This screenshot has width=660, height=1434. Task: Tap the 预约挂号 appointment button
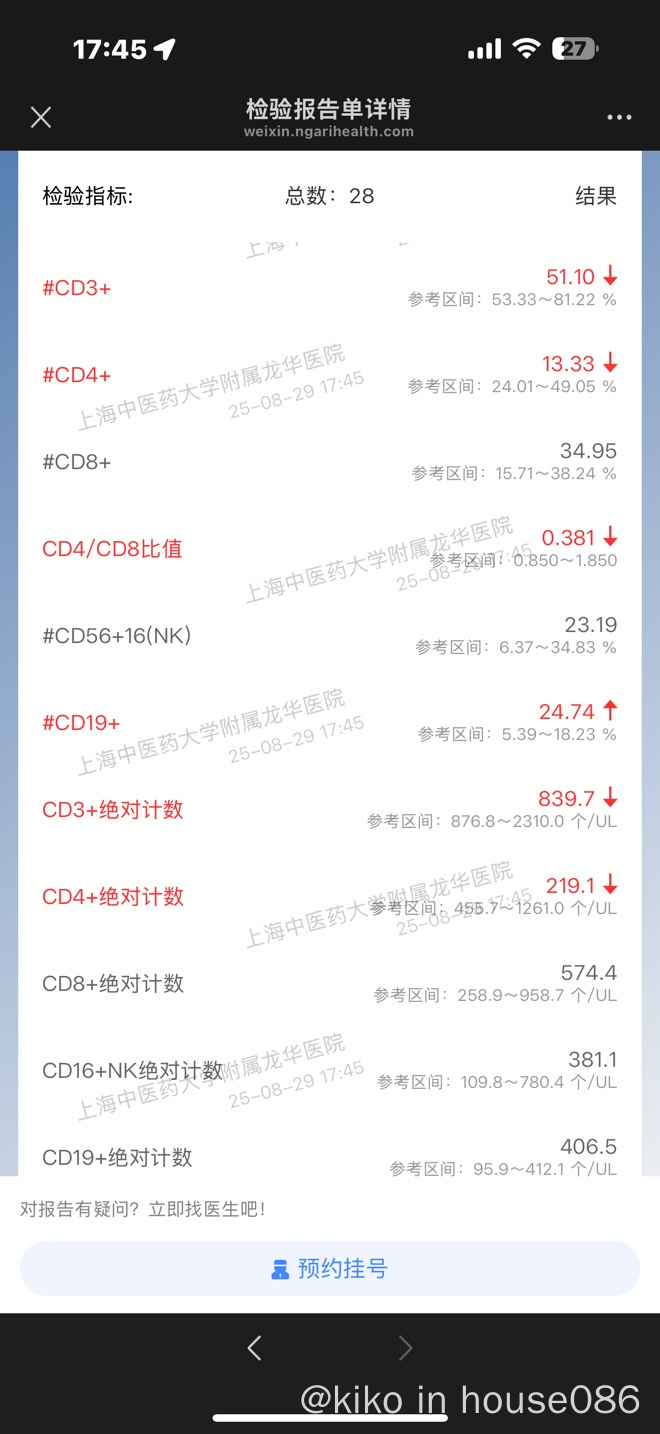click(329, 1269)
